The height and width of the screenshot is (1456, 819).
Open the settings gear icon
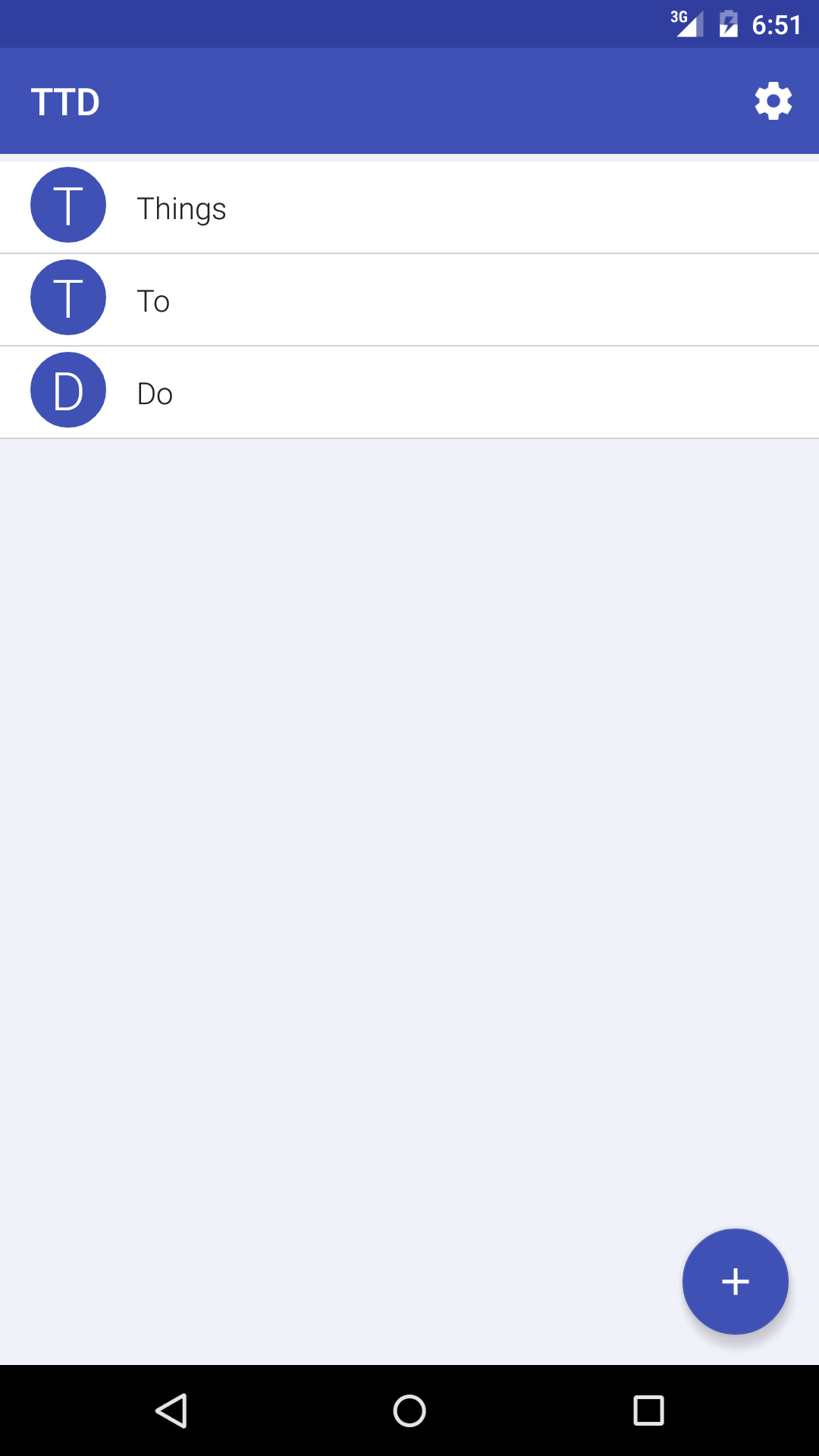[x=773, y=100]
